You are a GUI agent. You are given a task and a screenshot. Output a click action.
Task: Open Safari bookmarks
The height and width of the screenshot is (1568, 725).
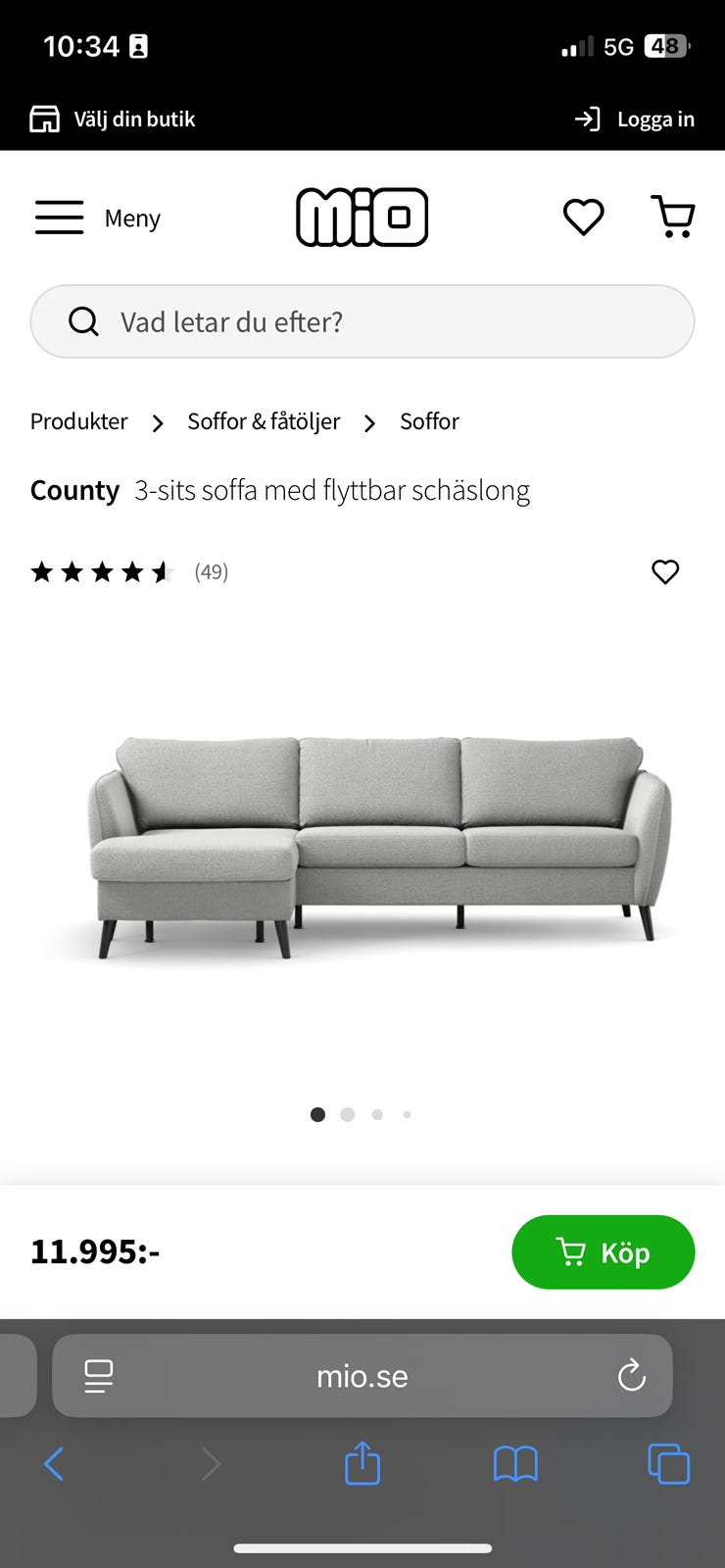click(515, 1465)
